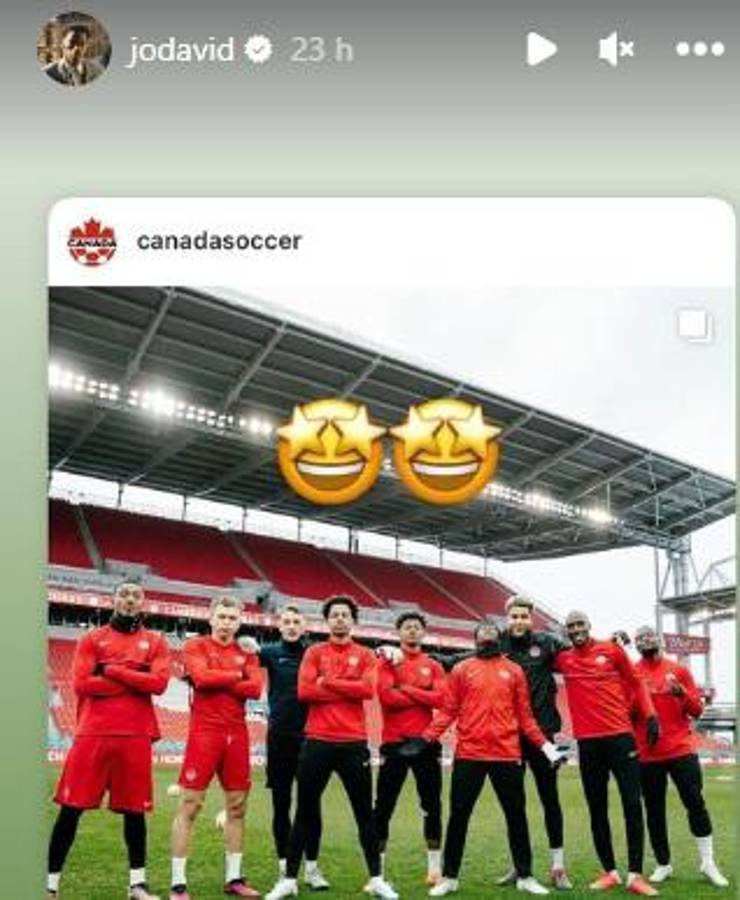Open jodavid's profile picture
The height and width of the screenshot is (900, 740).
(74, 49)
